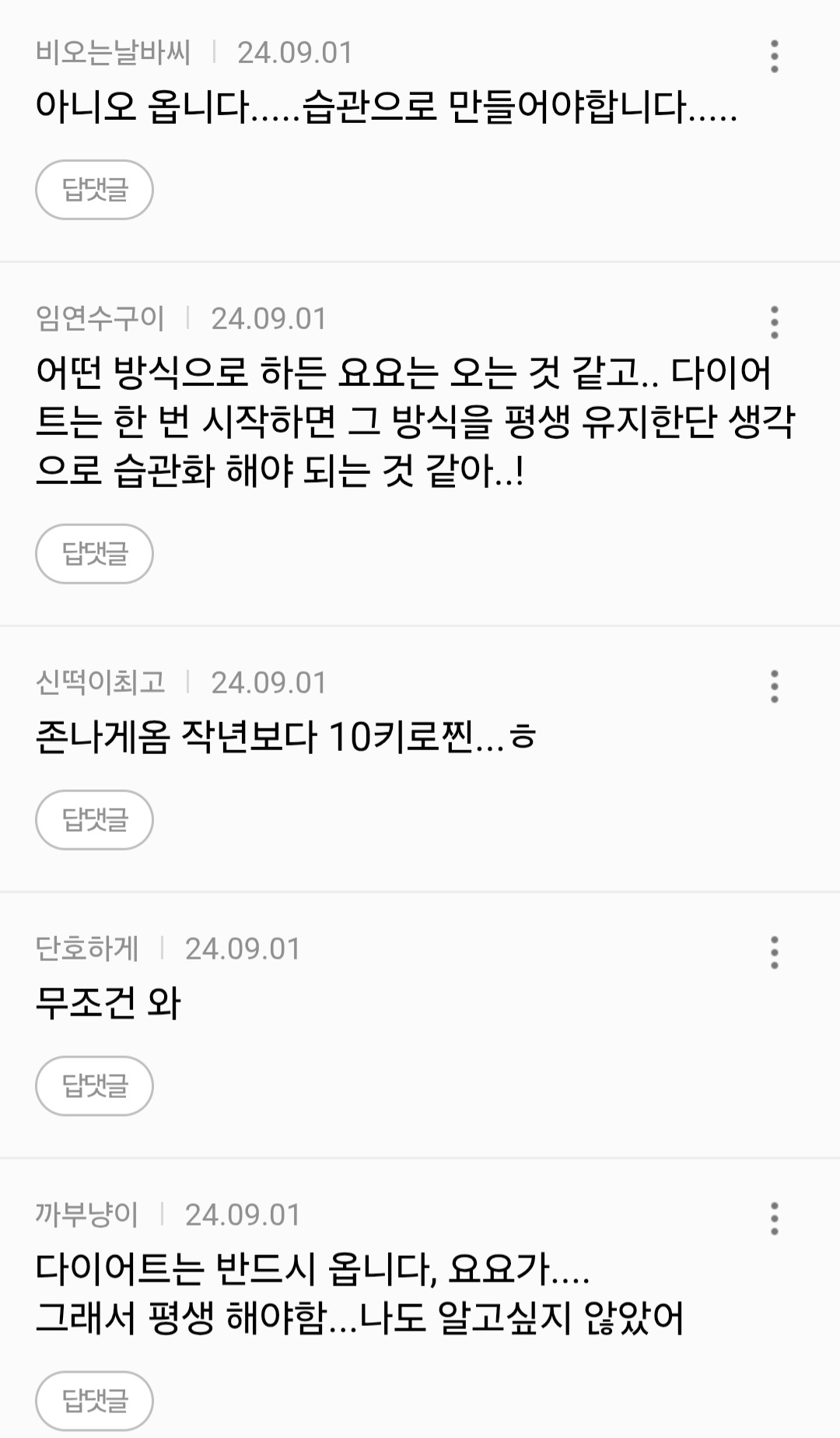Reply to 비오는날바씨's comment with 답댓글
The height and width of the screenshot is (1438, 840).
94,190
